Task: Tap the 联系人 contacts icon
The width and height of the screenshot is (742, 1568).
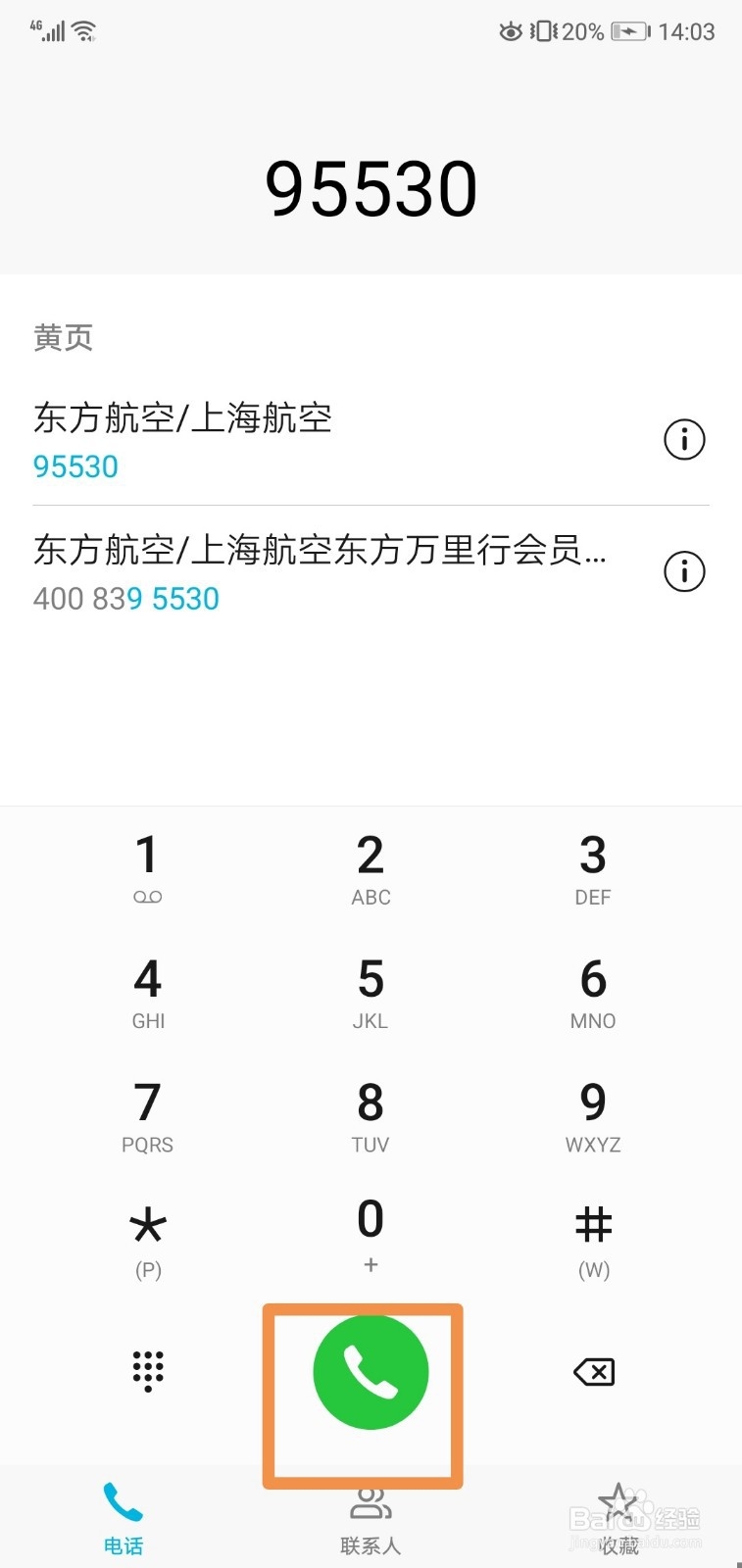Action: coord(370,1505)
